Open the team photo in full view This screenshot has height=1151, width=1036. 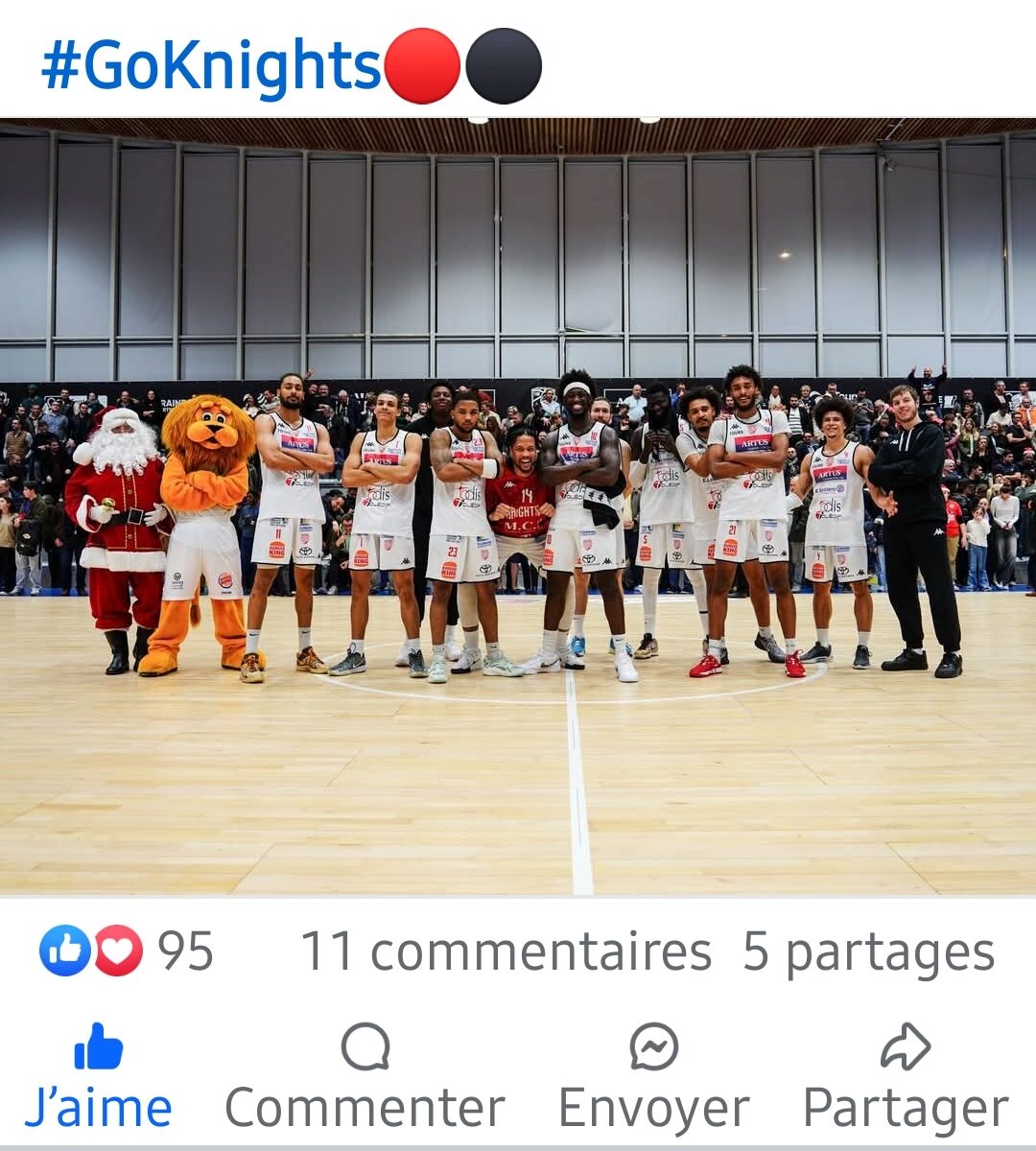pos(518,508)
